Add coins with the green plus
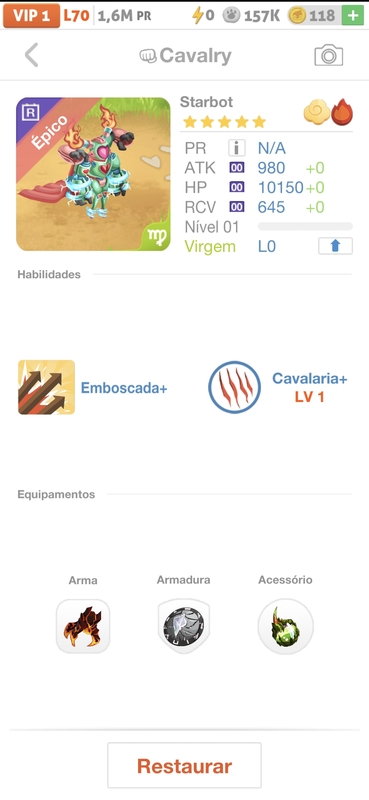The height and width of the screenshot is (800, 369). [353, 16]
